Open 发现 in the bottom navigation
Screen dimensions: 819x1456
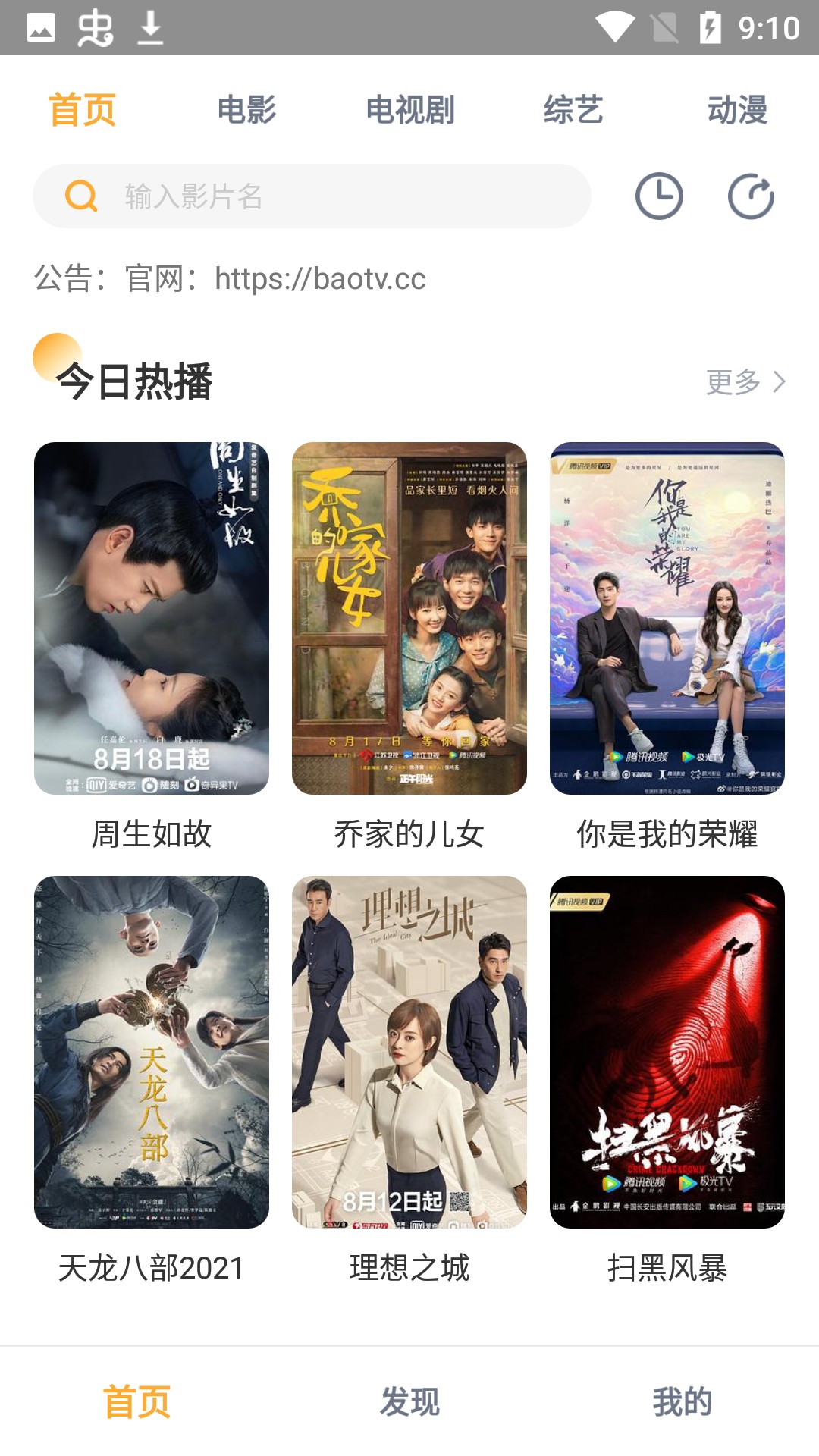click(x=409, y=1401)
